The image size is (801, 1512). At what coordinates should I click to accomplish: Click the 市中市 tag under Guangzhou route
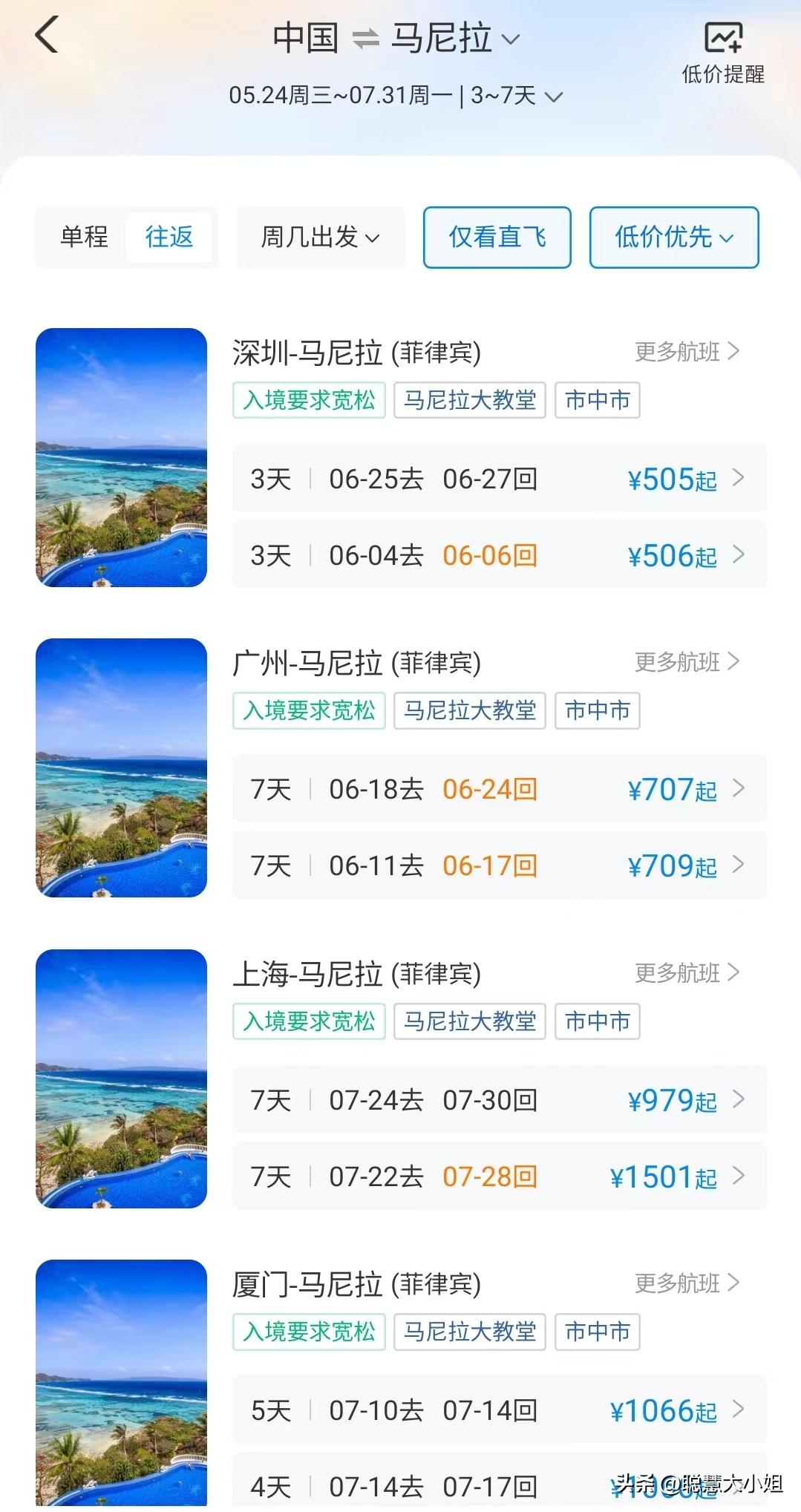(597, 711)
